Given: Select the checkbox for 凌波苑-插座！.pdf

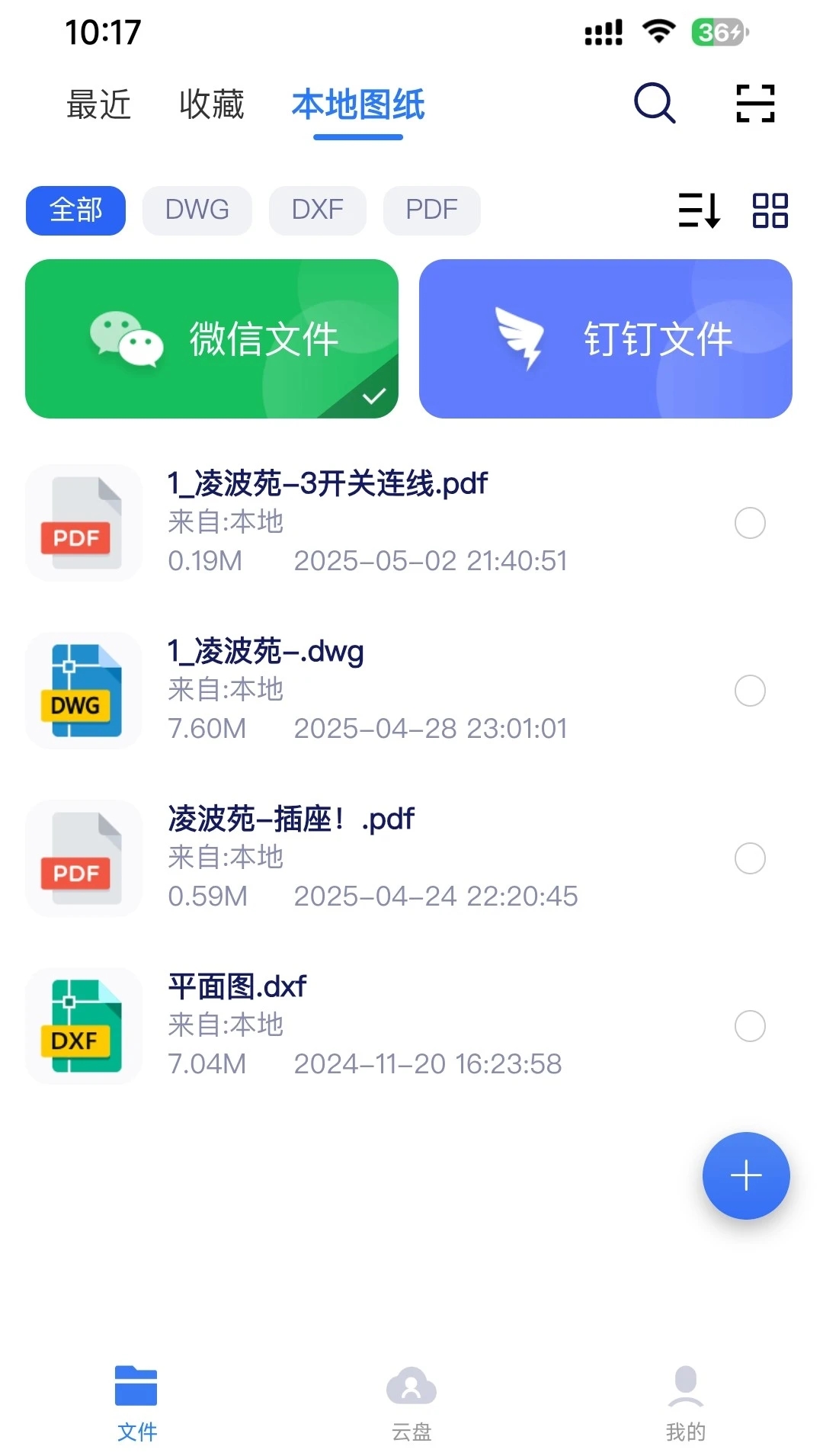Looking at the screenshot, I should tap(750, 859).
